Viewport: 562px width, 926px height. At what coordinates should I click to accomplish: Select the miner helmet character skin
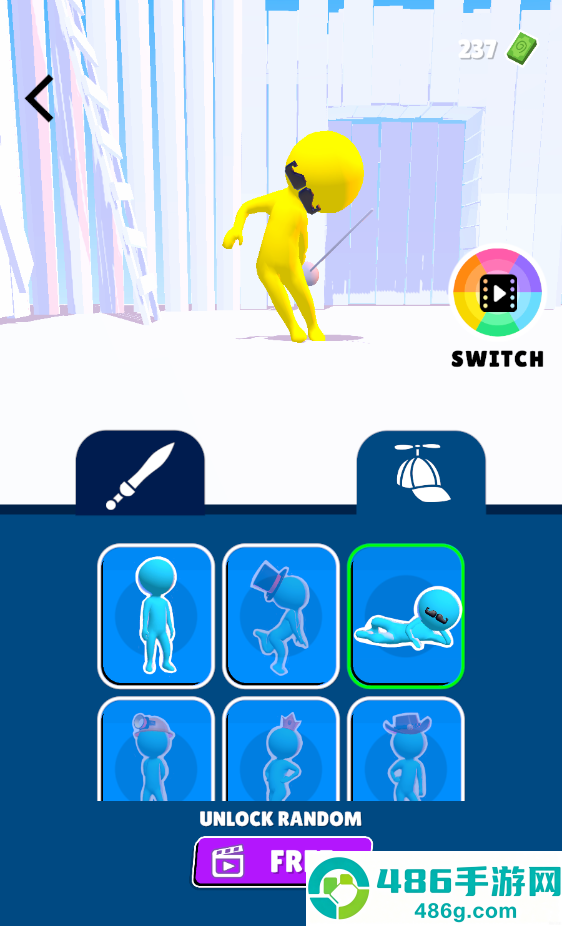156,749
